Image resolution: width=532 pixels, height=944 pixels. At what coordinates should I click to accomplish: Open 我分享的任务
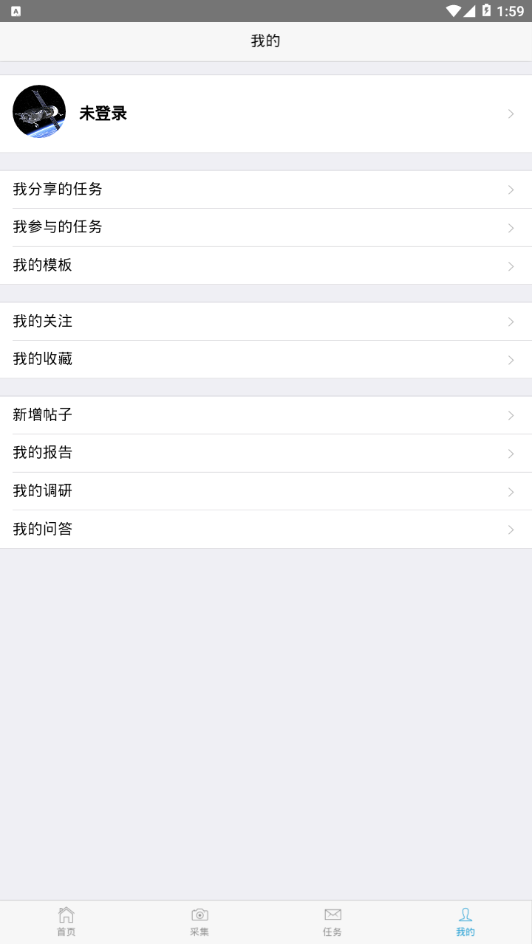[266, 190]
